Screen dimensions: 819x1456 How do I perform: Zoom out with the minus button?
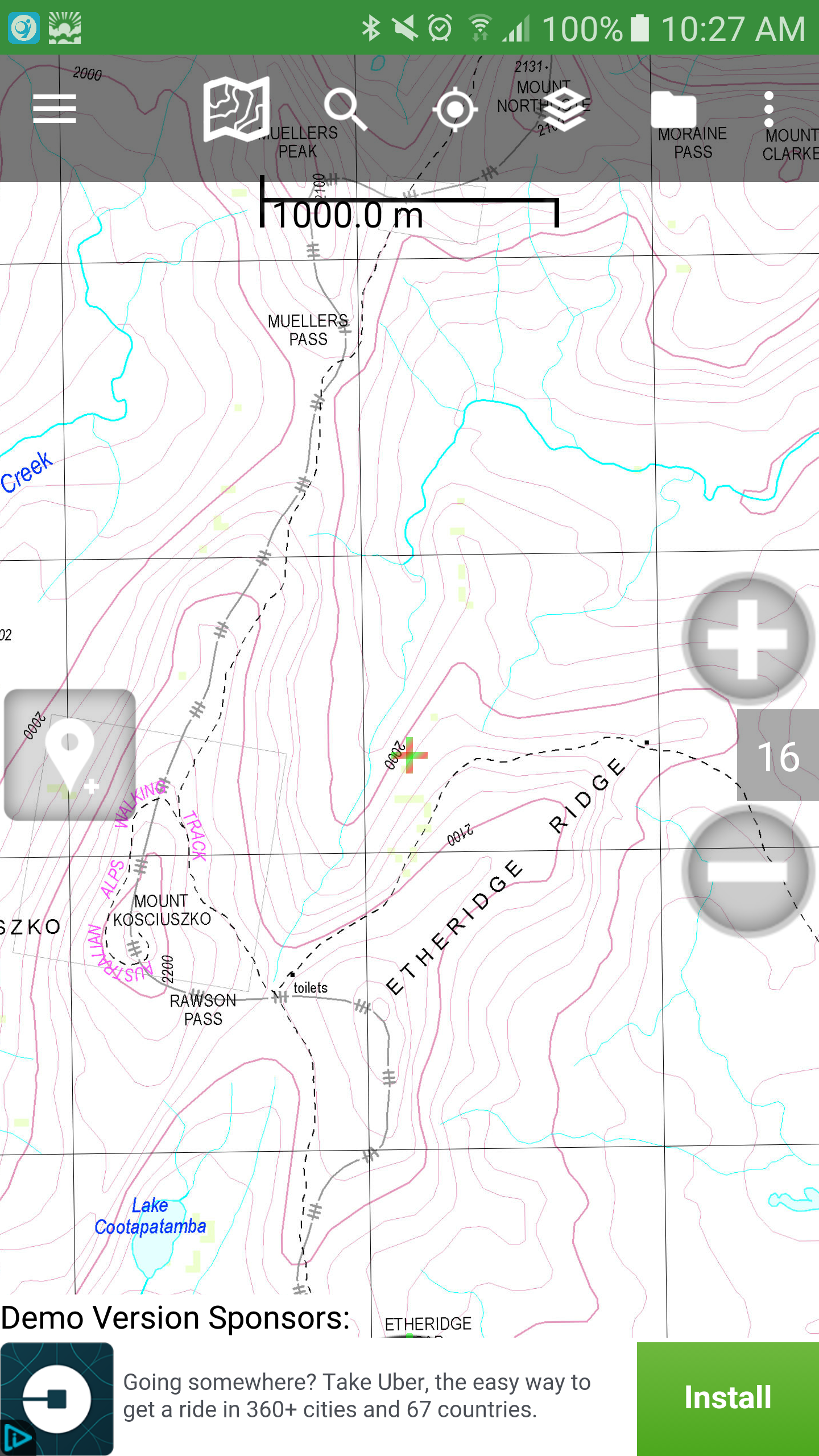tap(748, 871)
